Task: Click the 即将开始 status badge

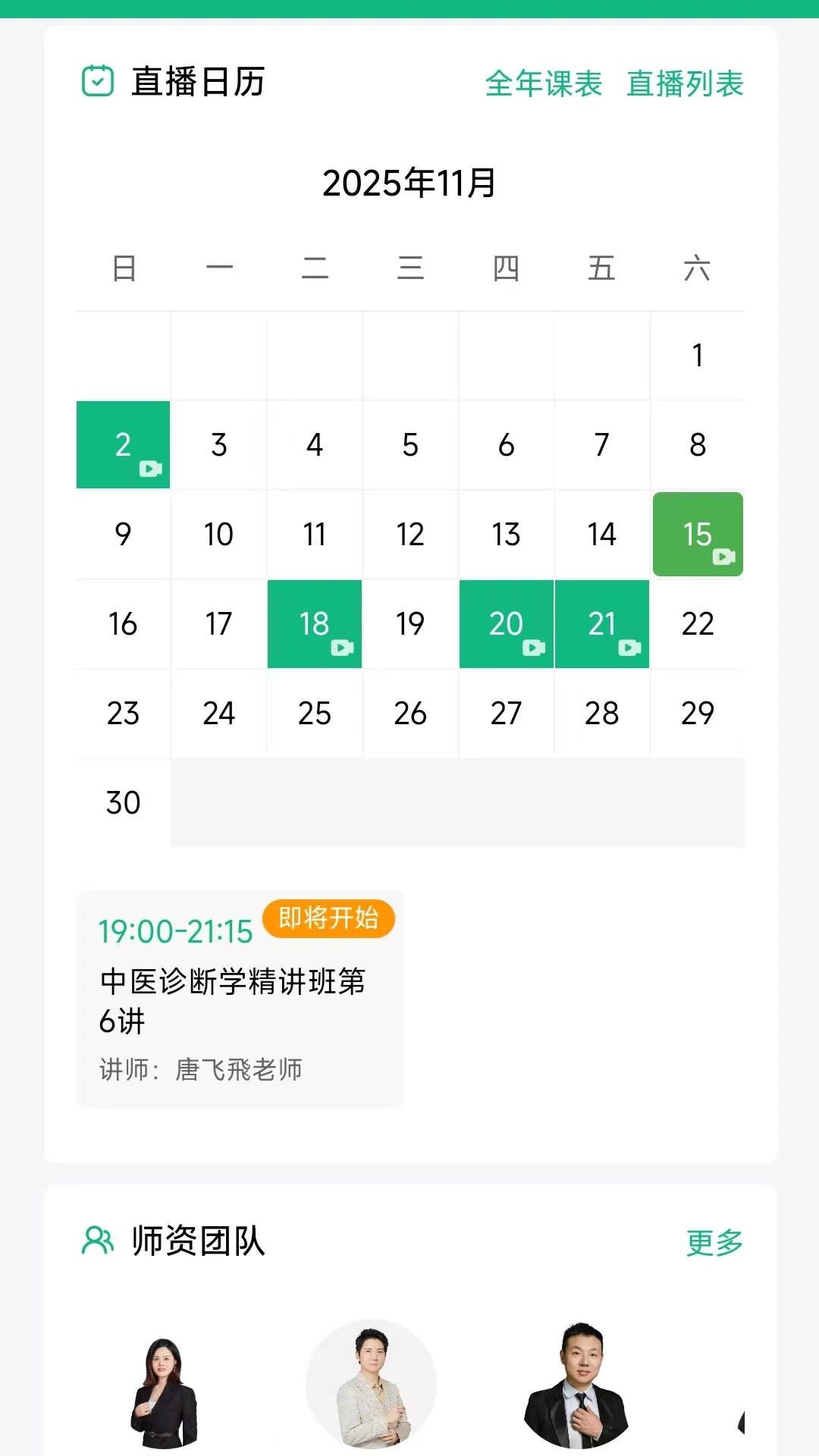Action: (330, 918)
